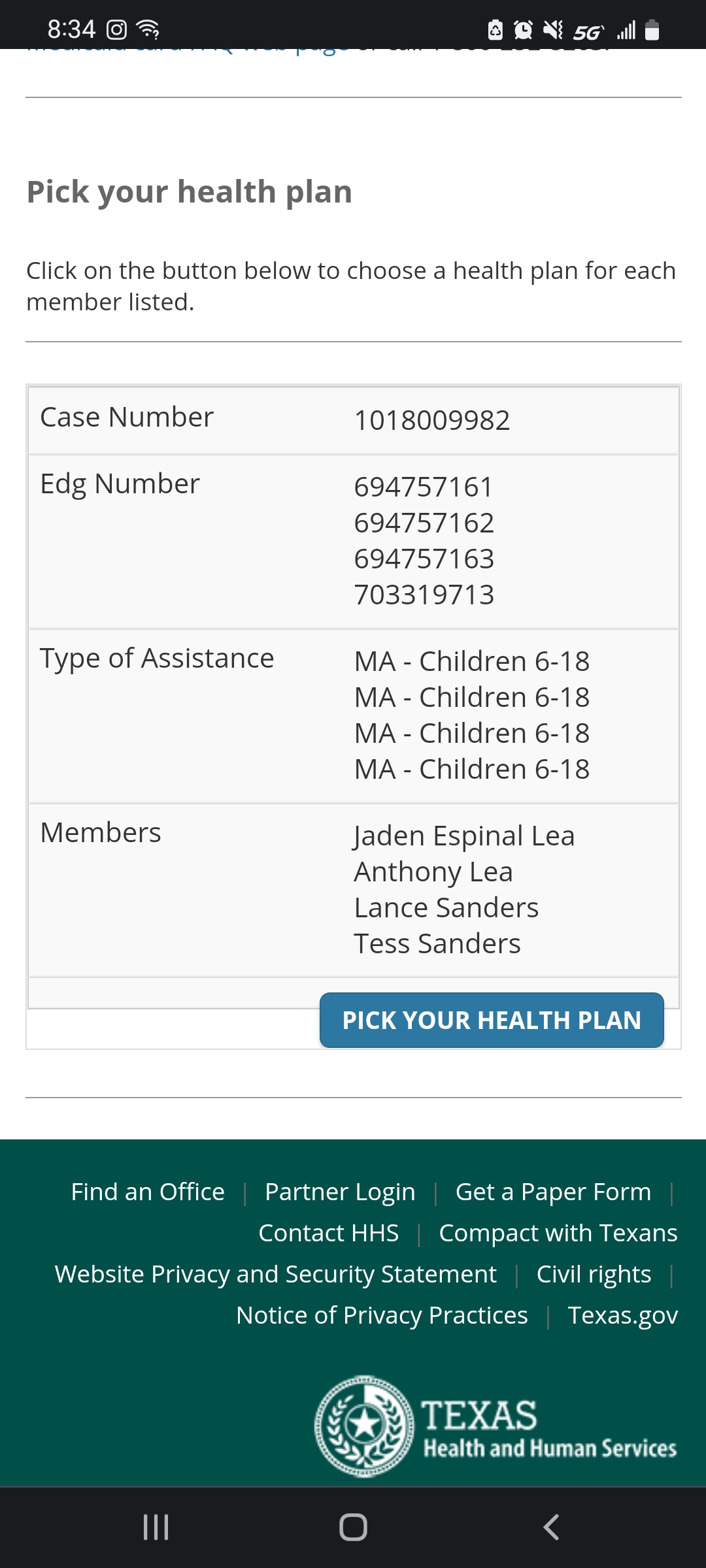The width and height of the screenshot is (706, 1568).
Task: Open the Contact HHS link
Action: click(328, 1233)
